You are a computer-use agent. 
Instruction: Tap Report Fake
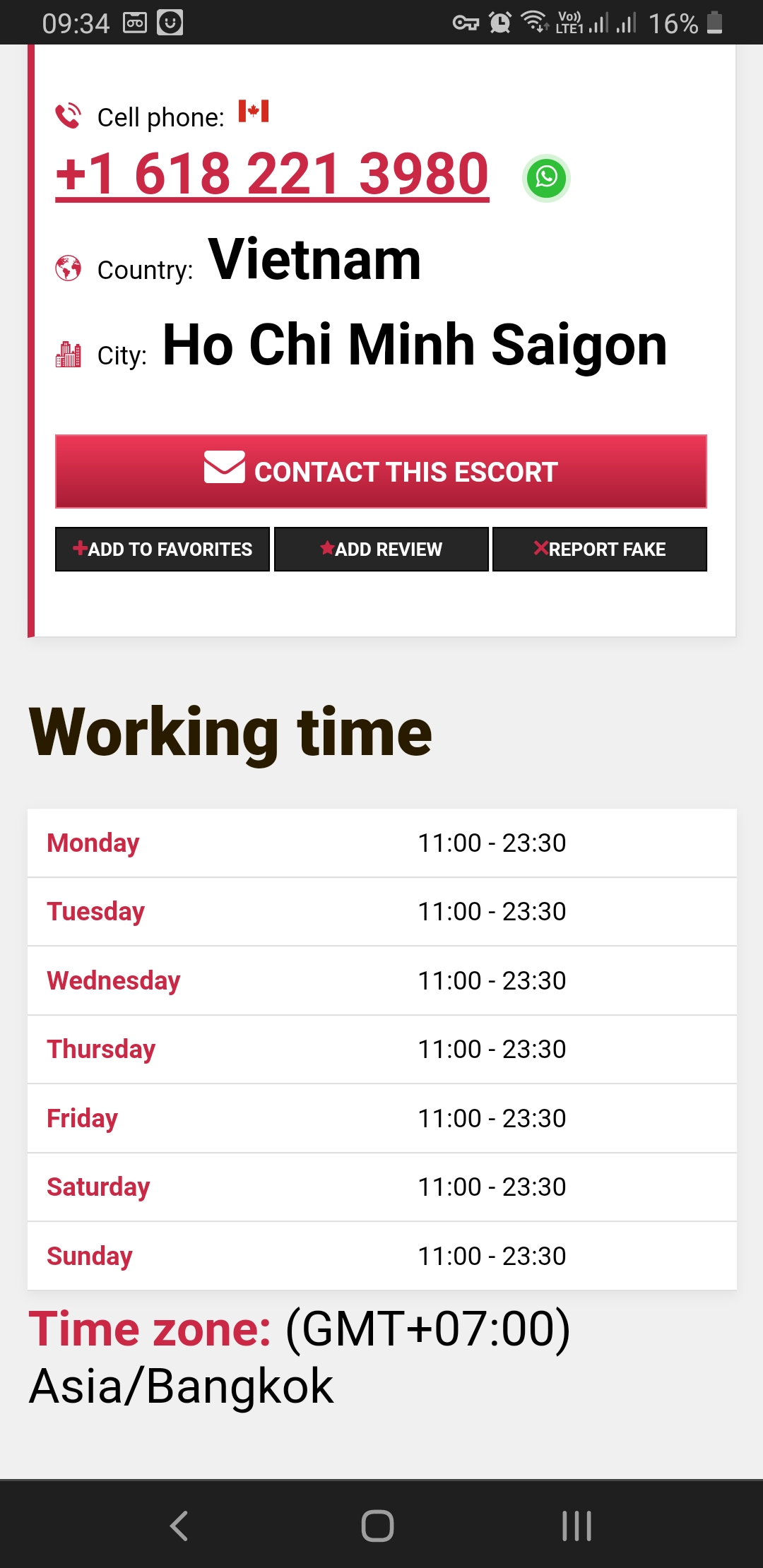click(600, 549)
